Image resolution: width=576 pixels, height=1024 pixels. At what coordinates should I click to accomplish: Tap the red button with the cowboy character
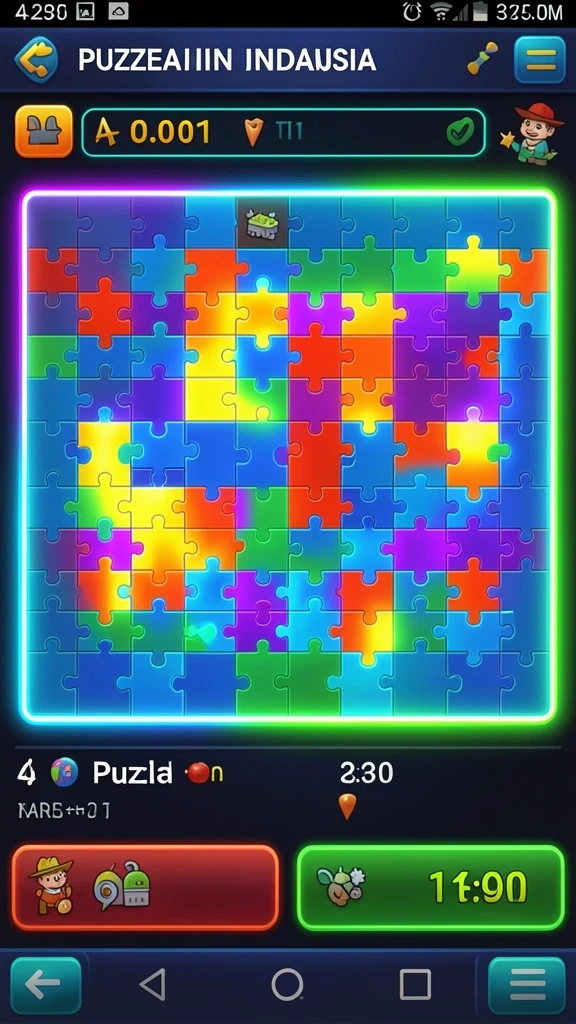click(x=145, y=888)
